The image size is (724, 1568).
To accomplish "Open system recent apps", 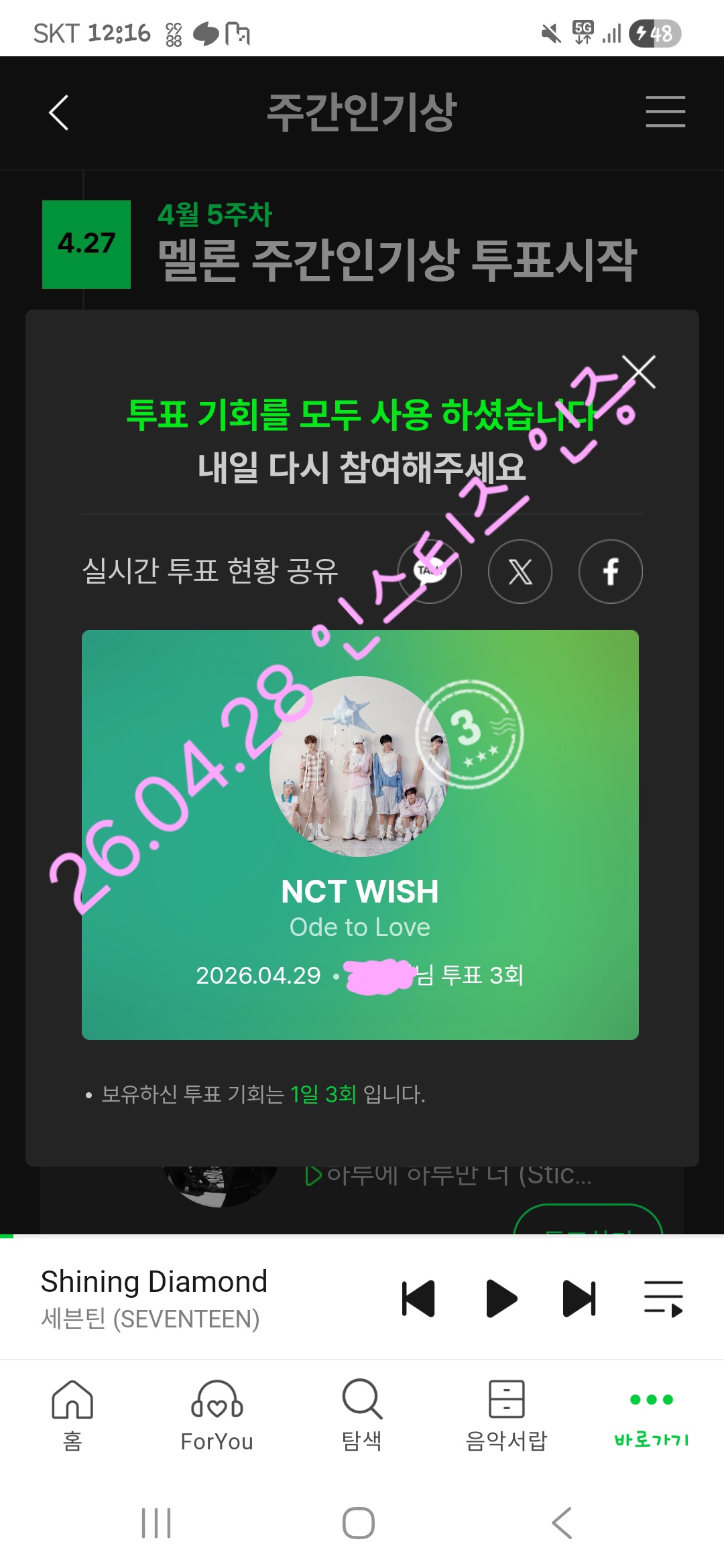I will [x=156, y=1523].
